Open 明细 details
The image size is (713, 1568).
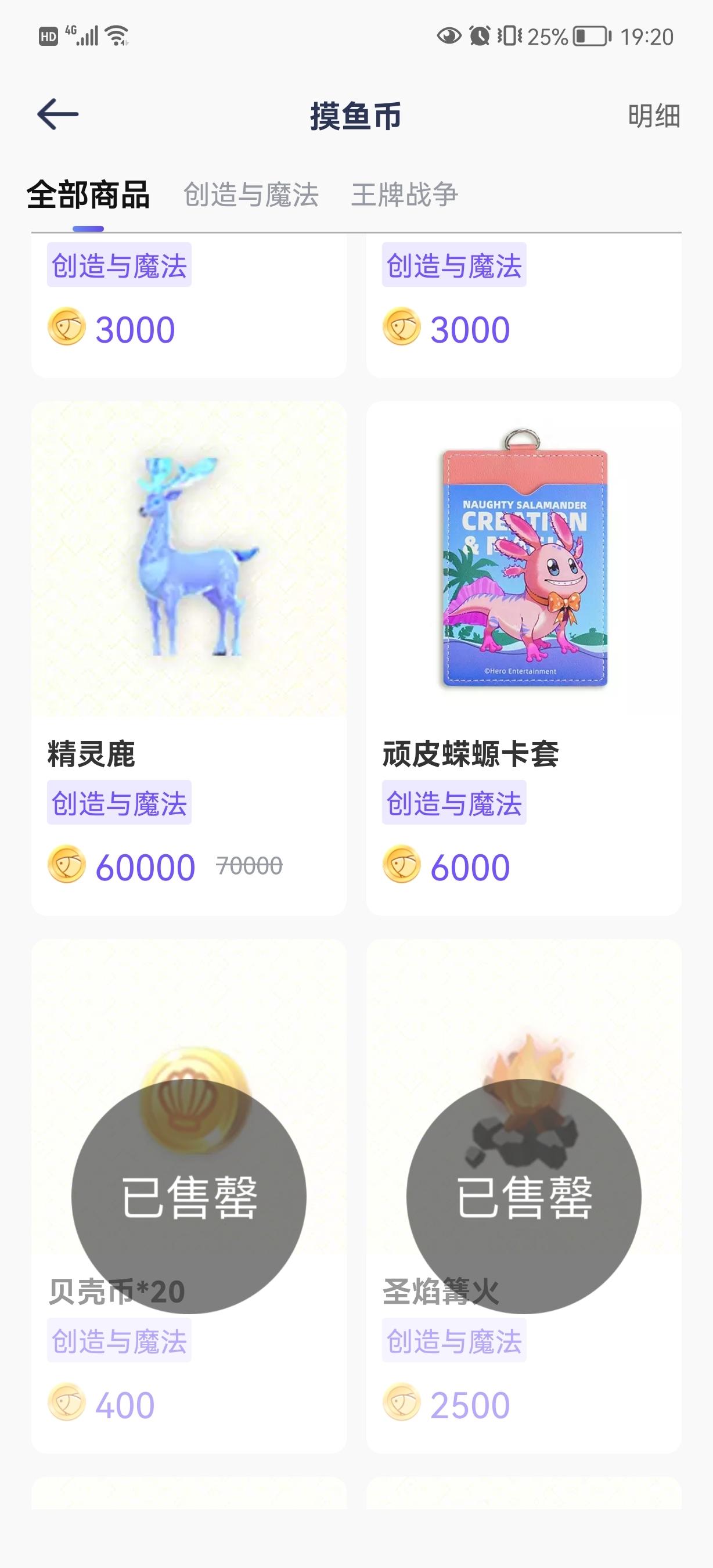pos(654,116)
